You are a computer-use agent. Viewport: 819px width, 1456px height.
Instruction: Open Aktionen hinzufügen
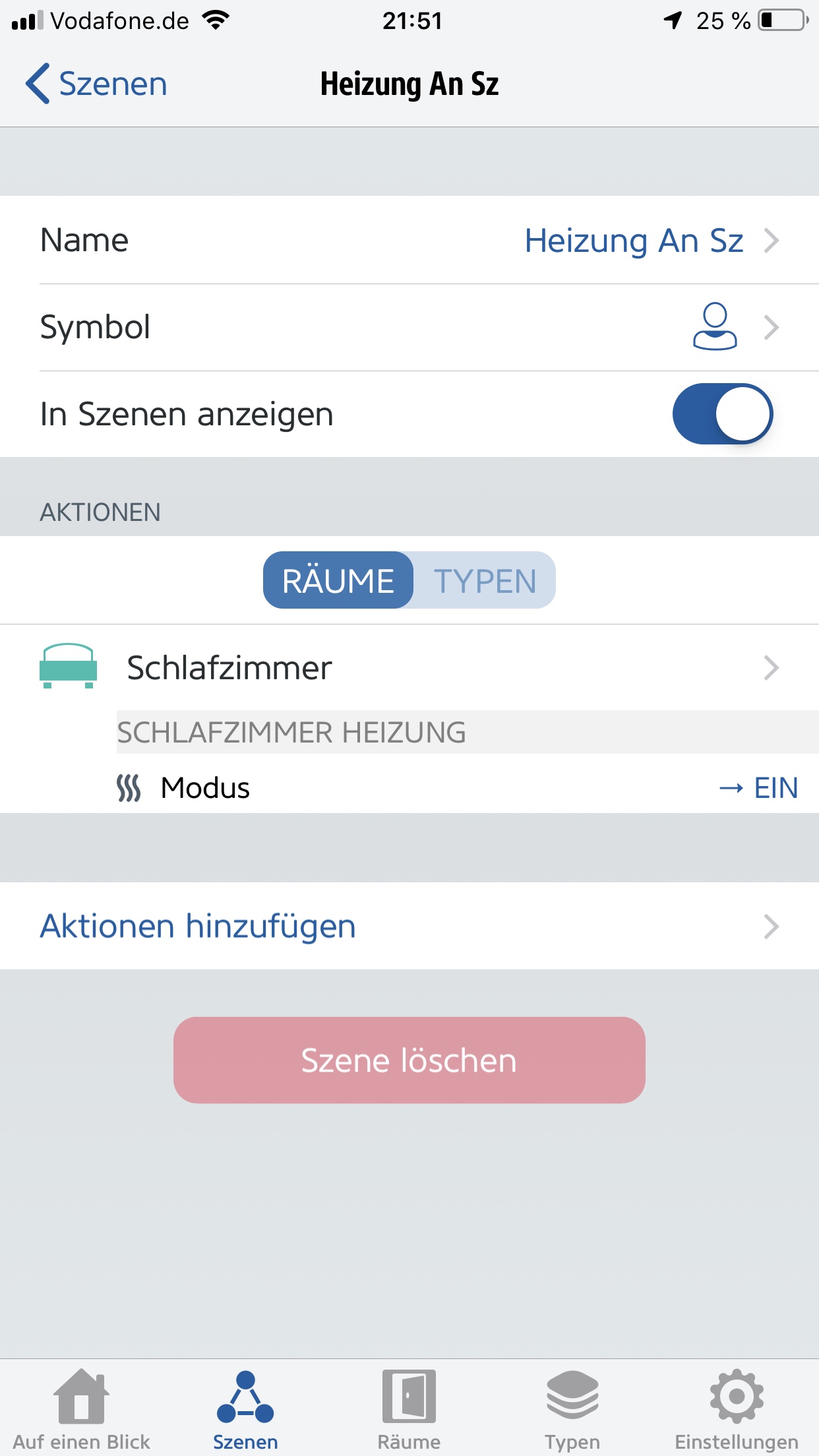[x=409, y=926]
